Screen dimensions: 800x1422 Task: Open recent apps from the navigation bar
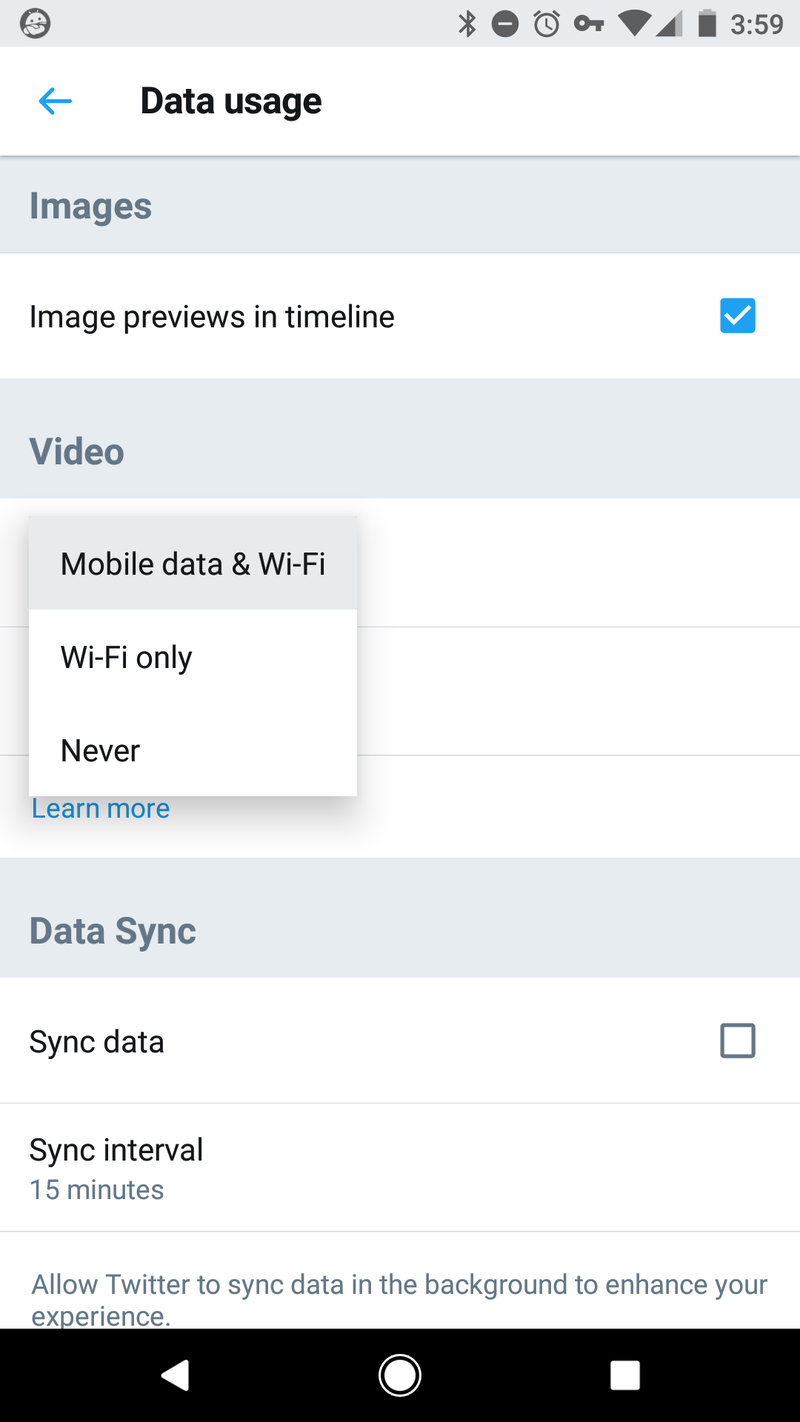[x=625, y=1376]
